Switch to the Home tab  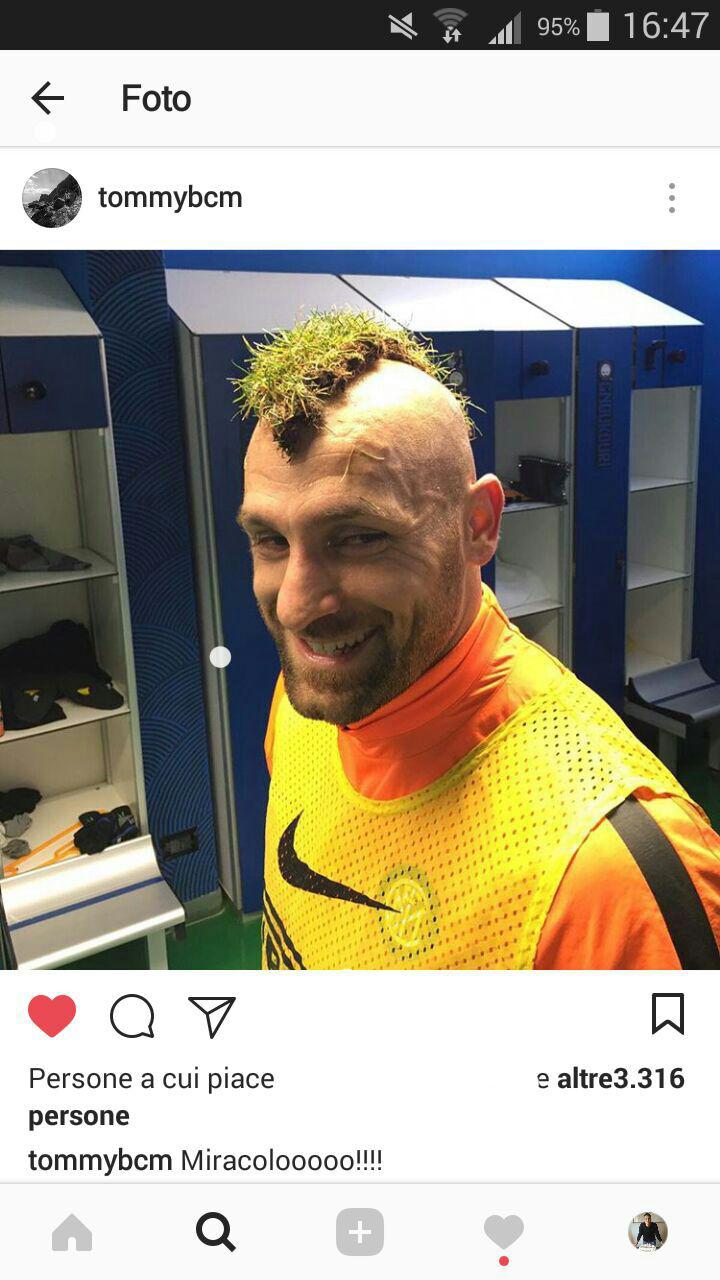coord(72,1233)
